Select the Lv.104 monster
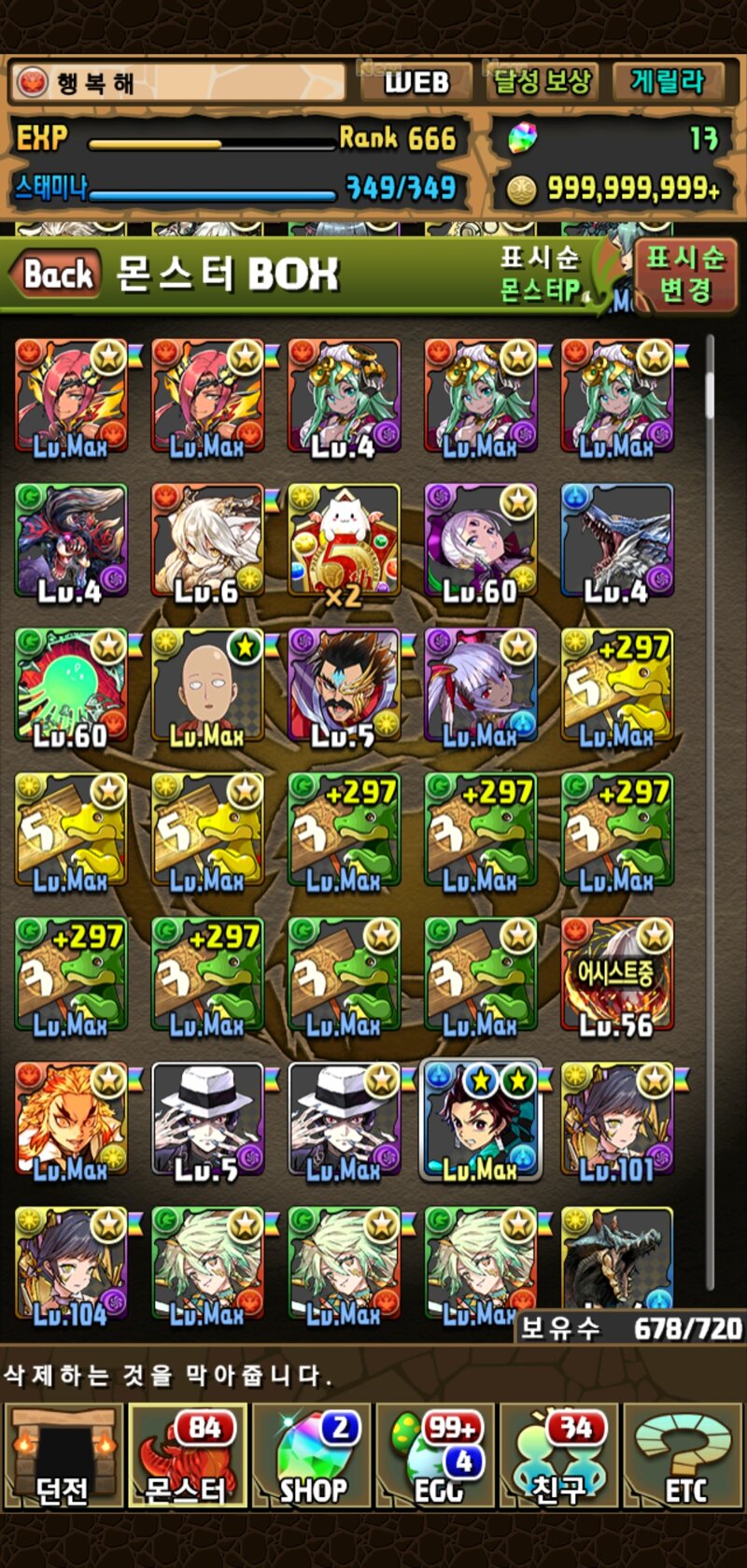This screenshot has height=1568, width=747. pos(71,1266)
